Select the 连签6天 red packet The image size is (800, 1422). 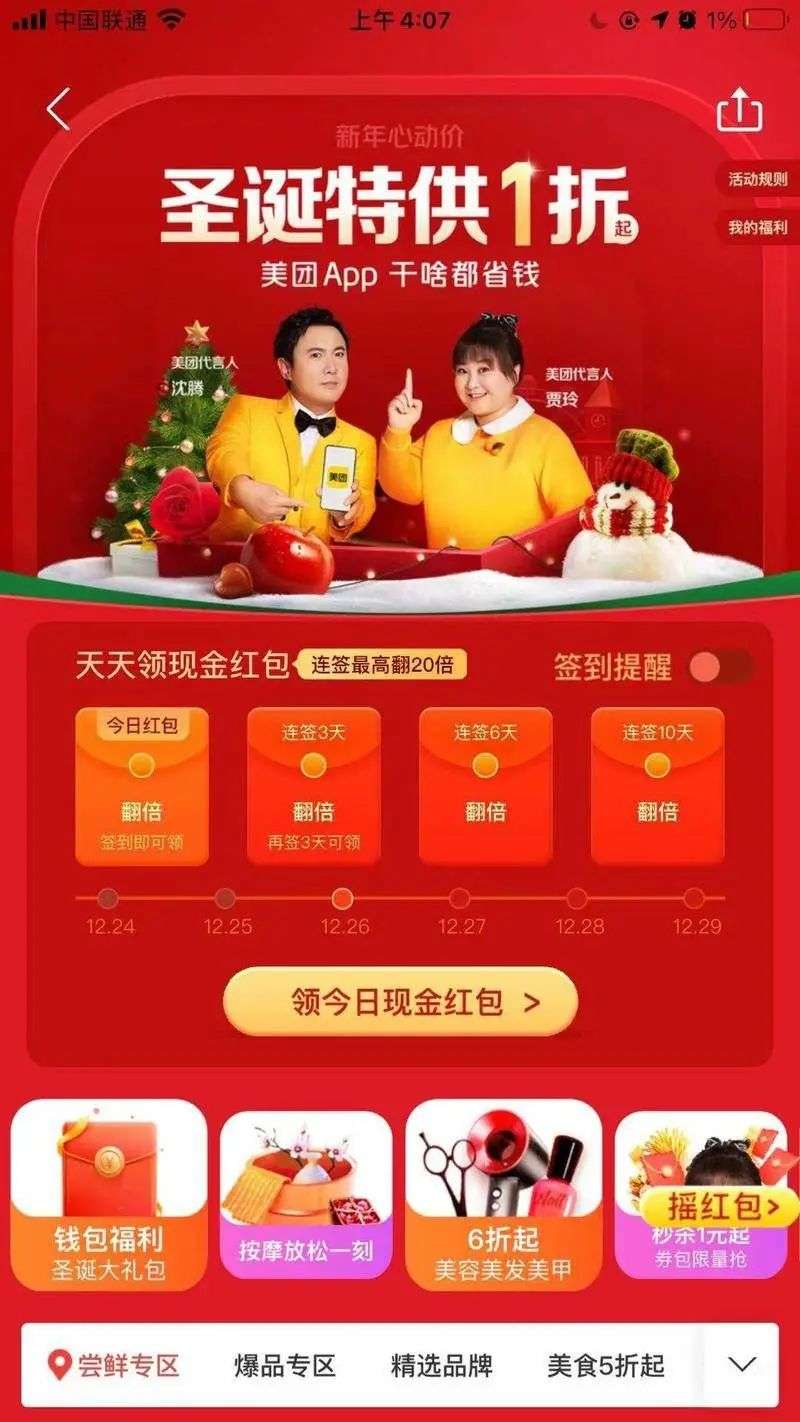point(485,785)
